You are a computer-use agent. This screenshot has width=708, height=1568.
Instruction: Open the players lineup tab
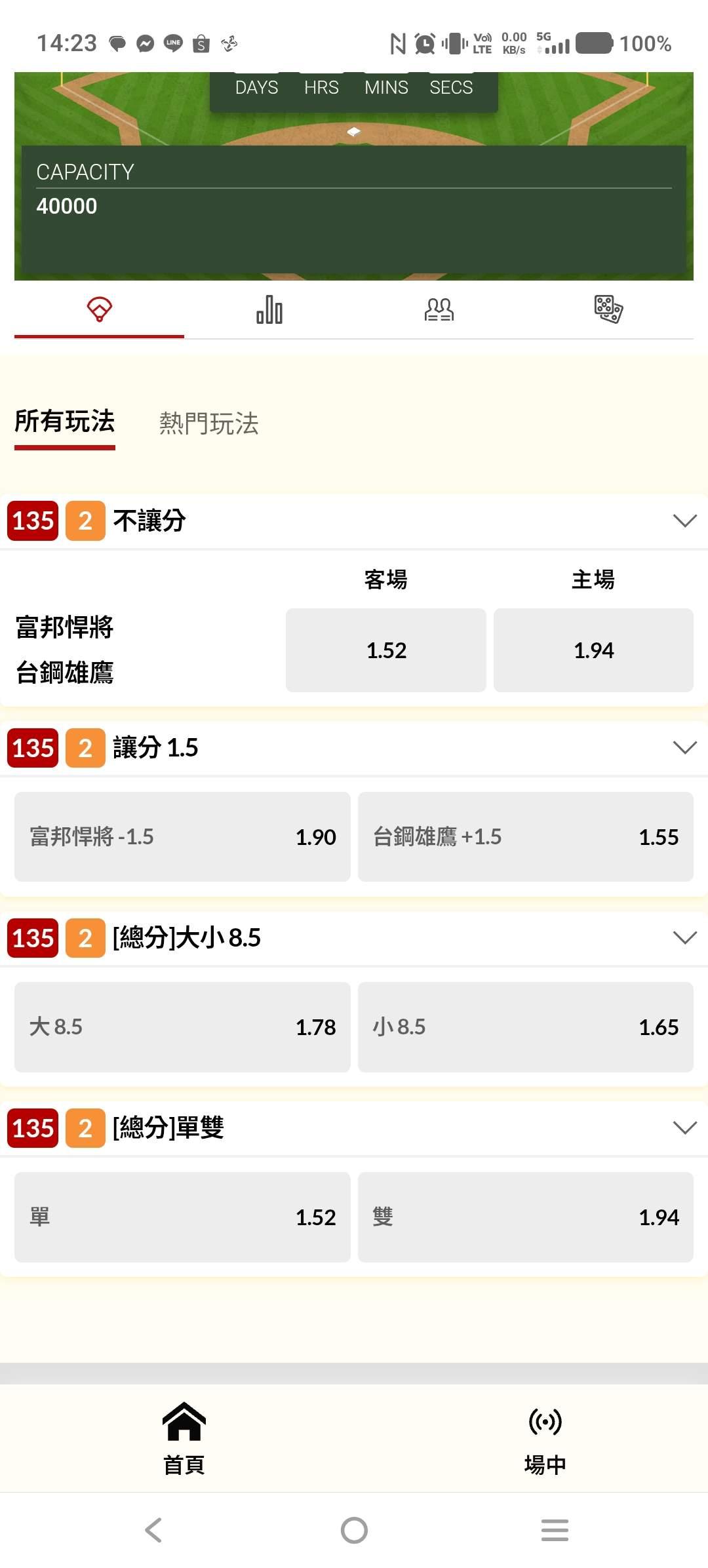click(x=439, y=309)
